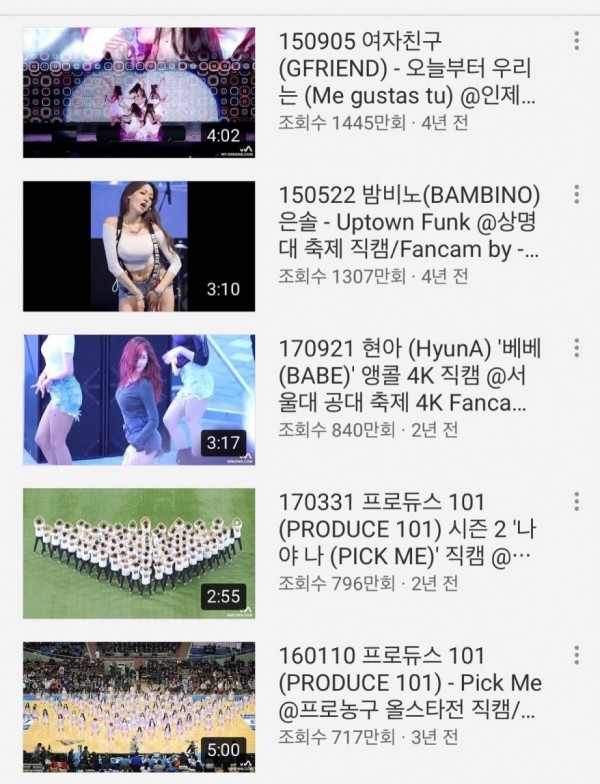Open the 170331 PRODUCE 101 시즌 2 video

tap(138, 553)
